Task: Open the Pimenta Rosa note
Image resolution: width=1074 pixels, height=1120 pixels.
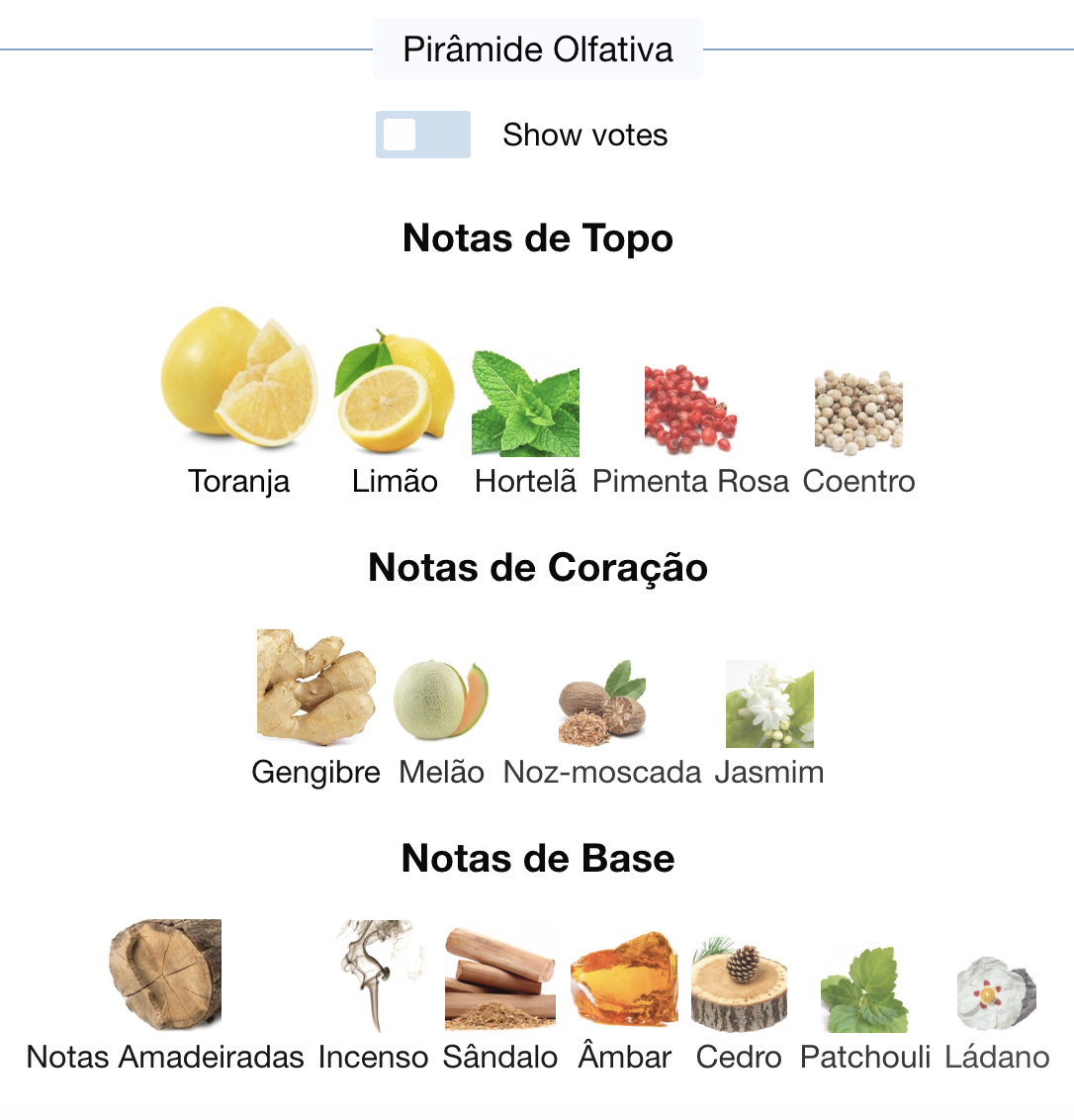Action: 690,410
